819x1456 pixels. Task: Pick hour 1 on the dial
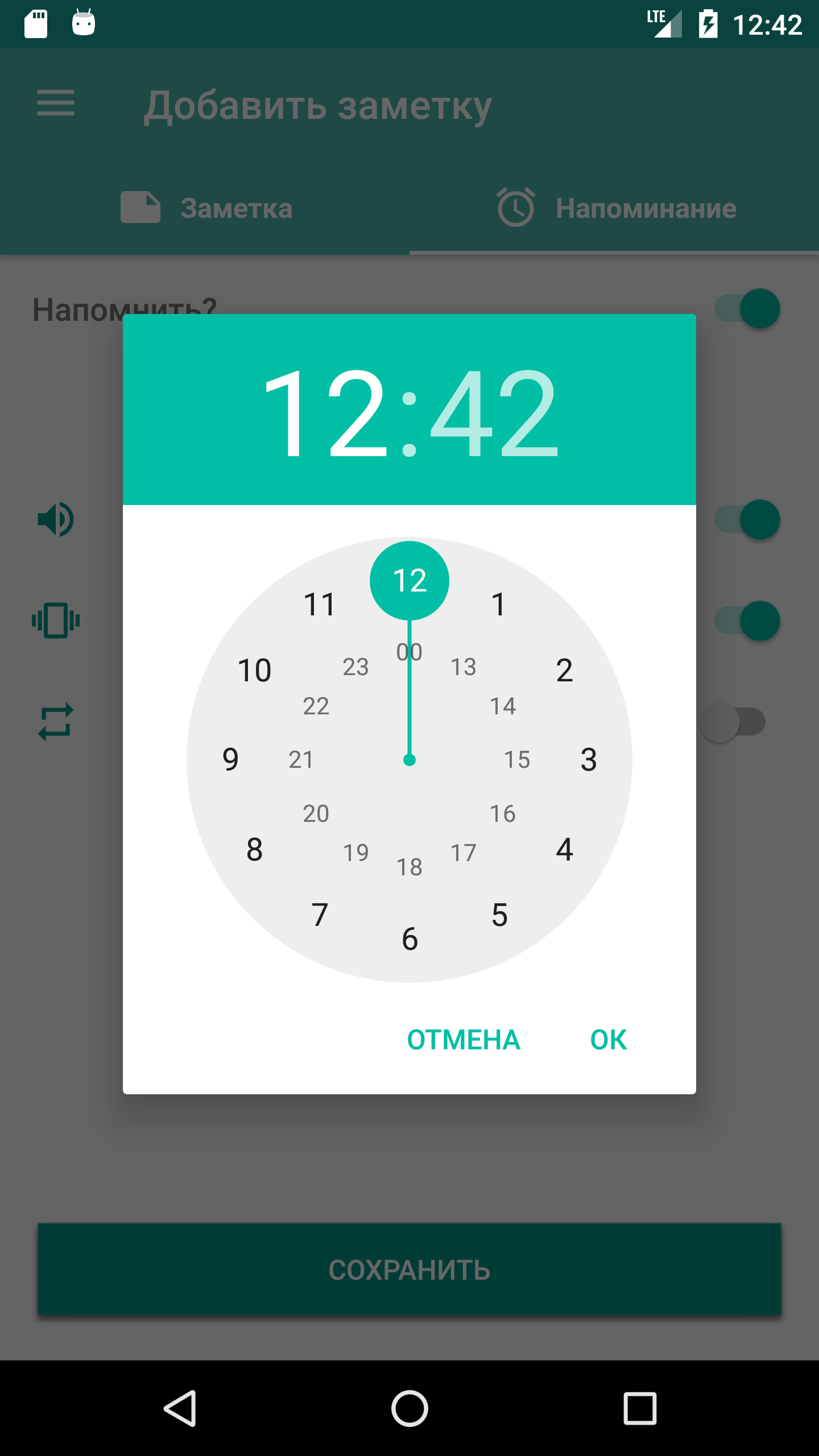click(499, 605)
